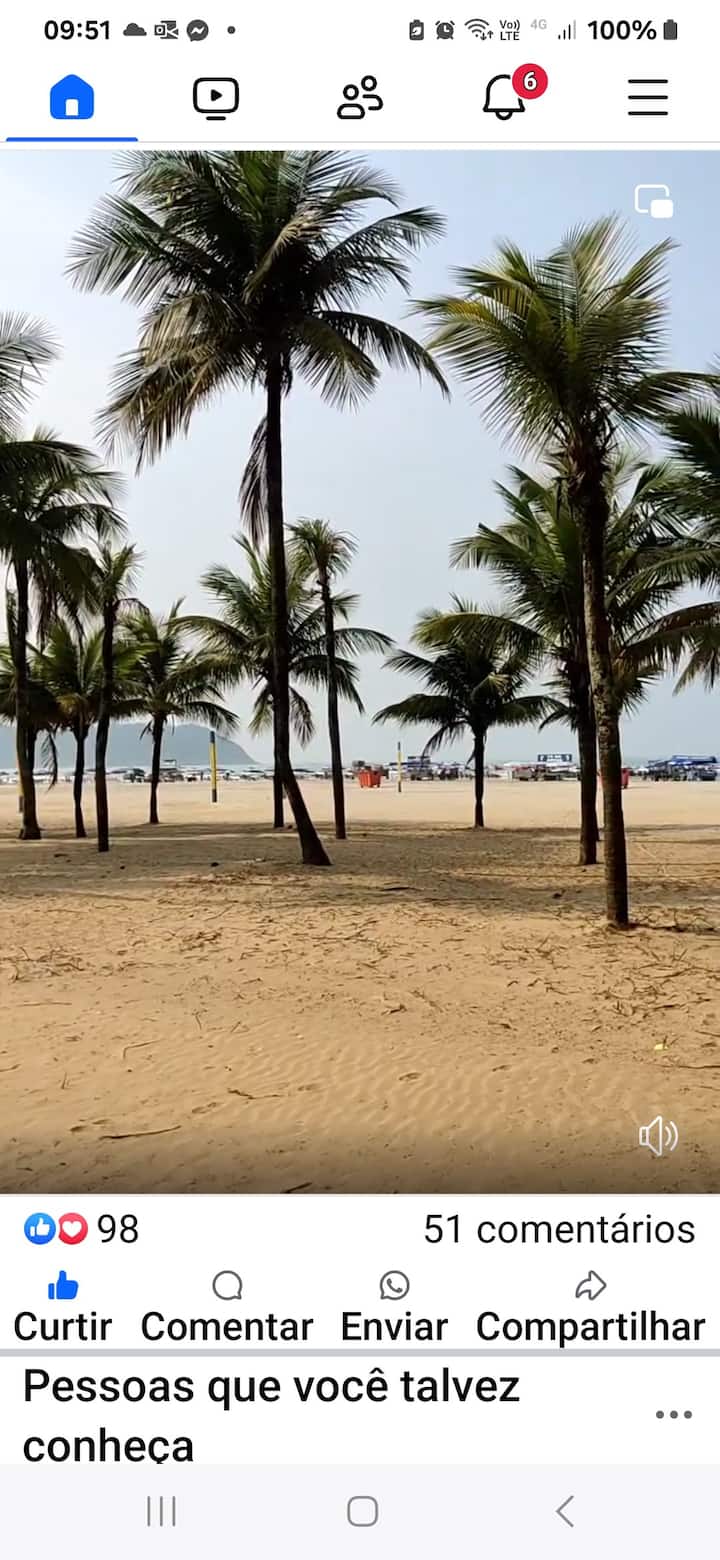View who reacted to the post
The image size is (720, 1560).
82,1229
